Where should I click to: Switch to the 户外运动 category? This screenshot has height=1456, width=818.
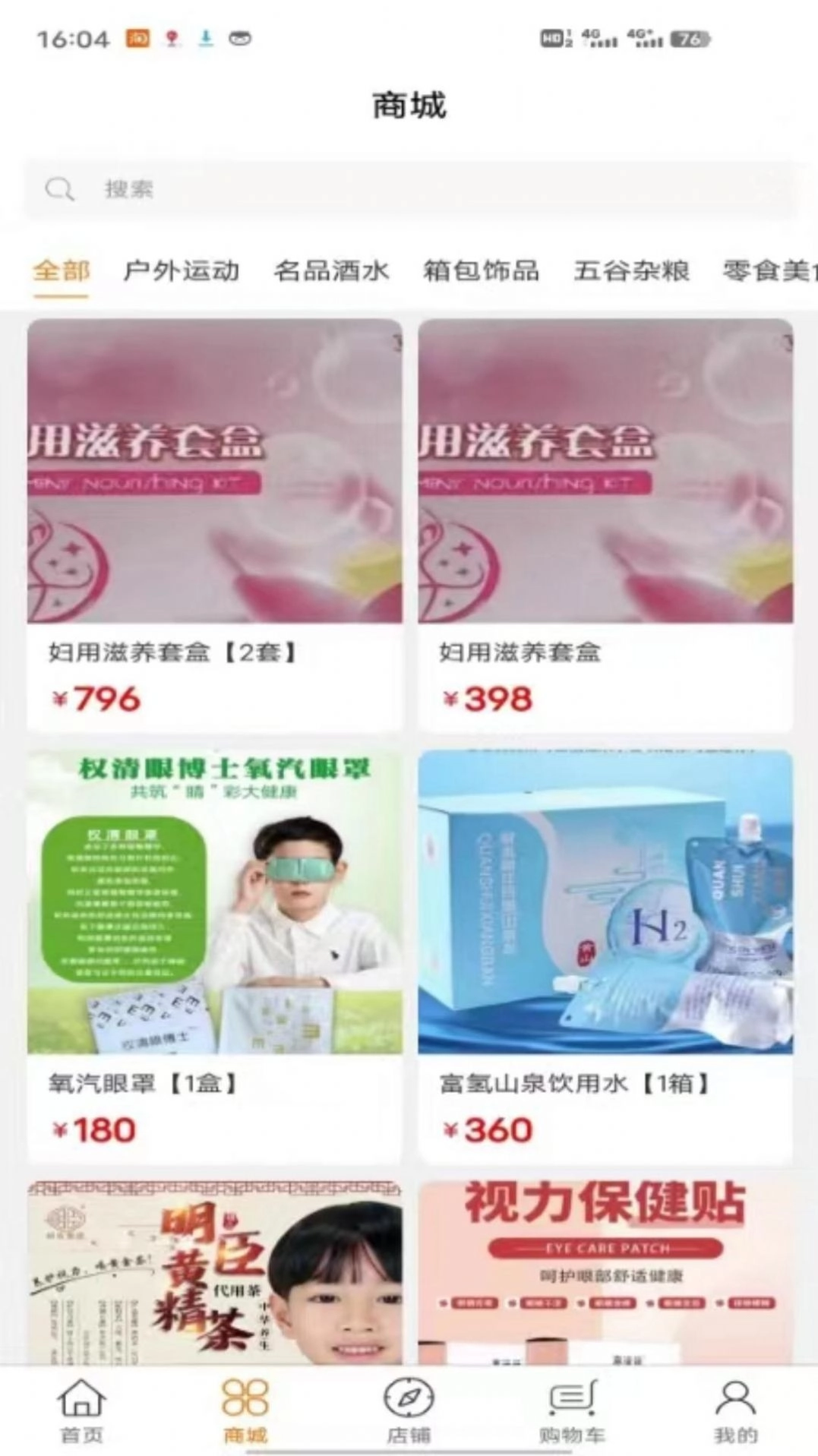tap(181, 270)
